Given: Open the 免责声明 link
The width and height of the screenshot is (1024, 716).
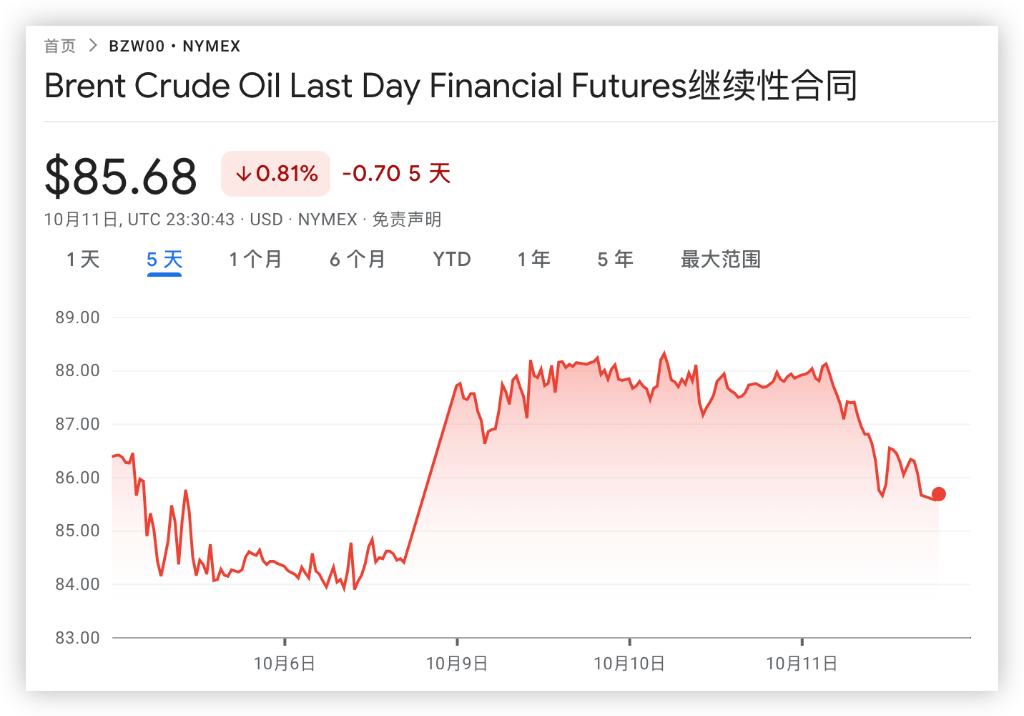Looking at the screenshot, I should click(x=406, y=220).
